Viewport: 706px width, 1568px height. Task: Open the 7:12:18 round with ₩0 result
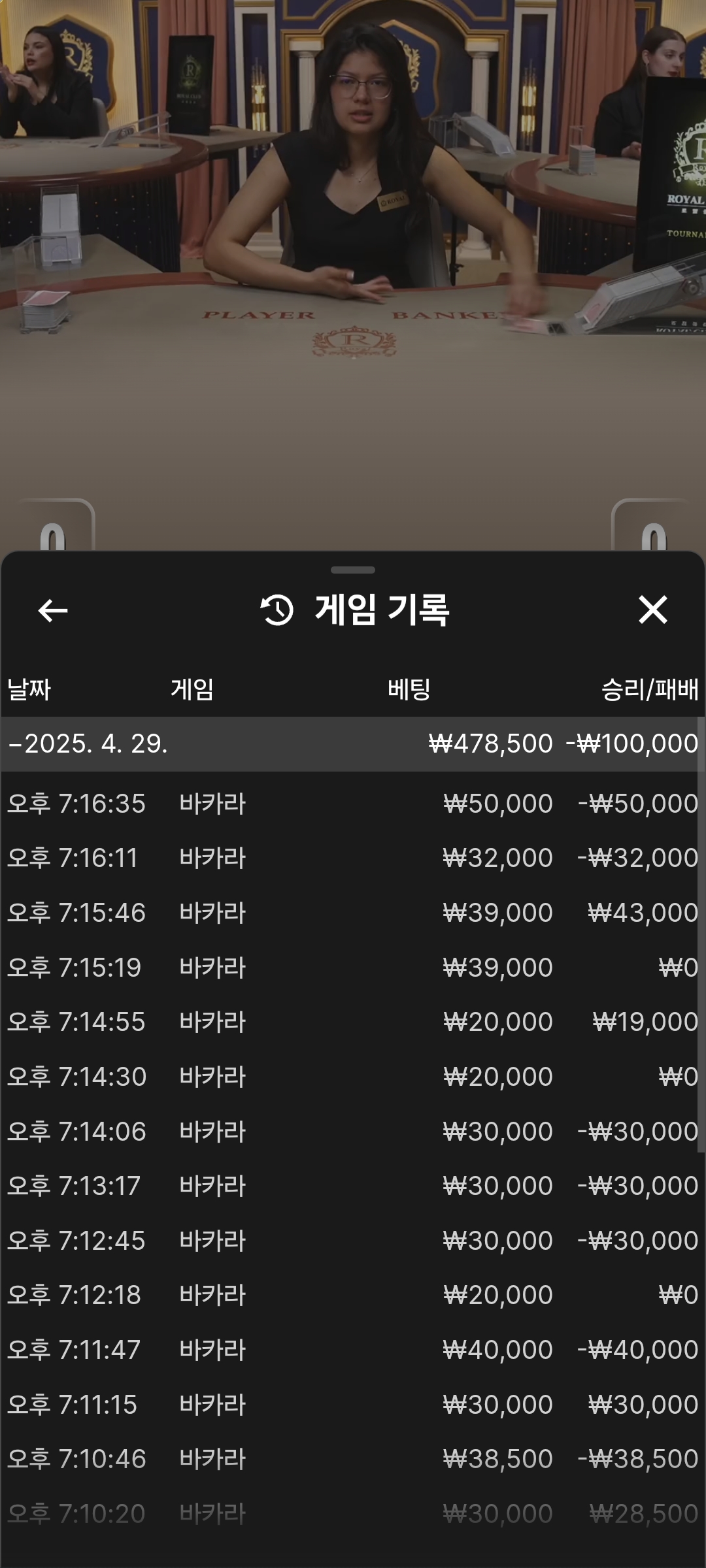(x=352, y=1295)
